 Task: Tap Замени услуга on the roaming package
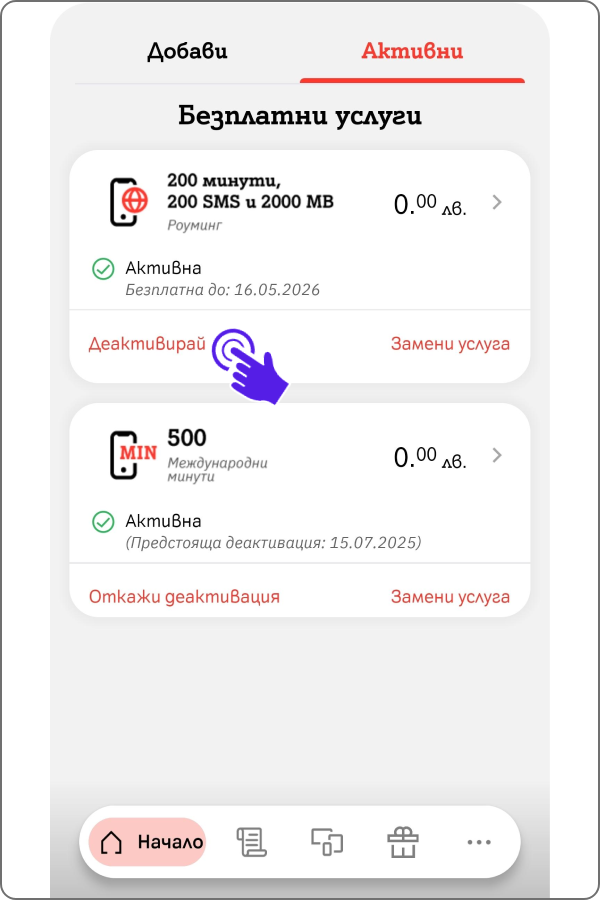pyautogui.click(x=450, y=344)
